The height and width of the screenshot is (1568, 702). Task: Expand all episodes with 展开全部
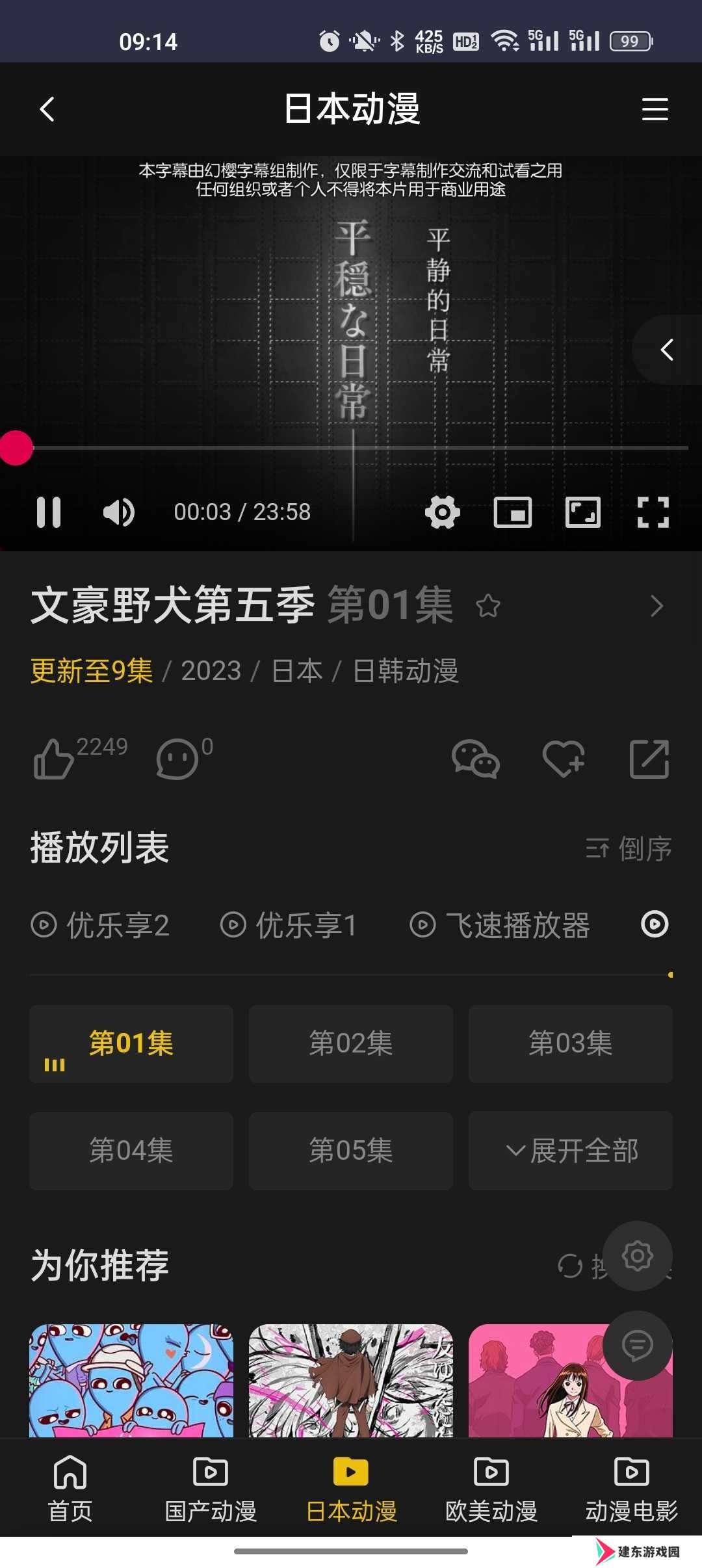click(571, 1151)
